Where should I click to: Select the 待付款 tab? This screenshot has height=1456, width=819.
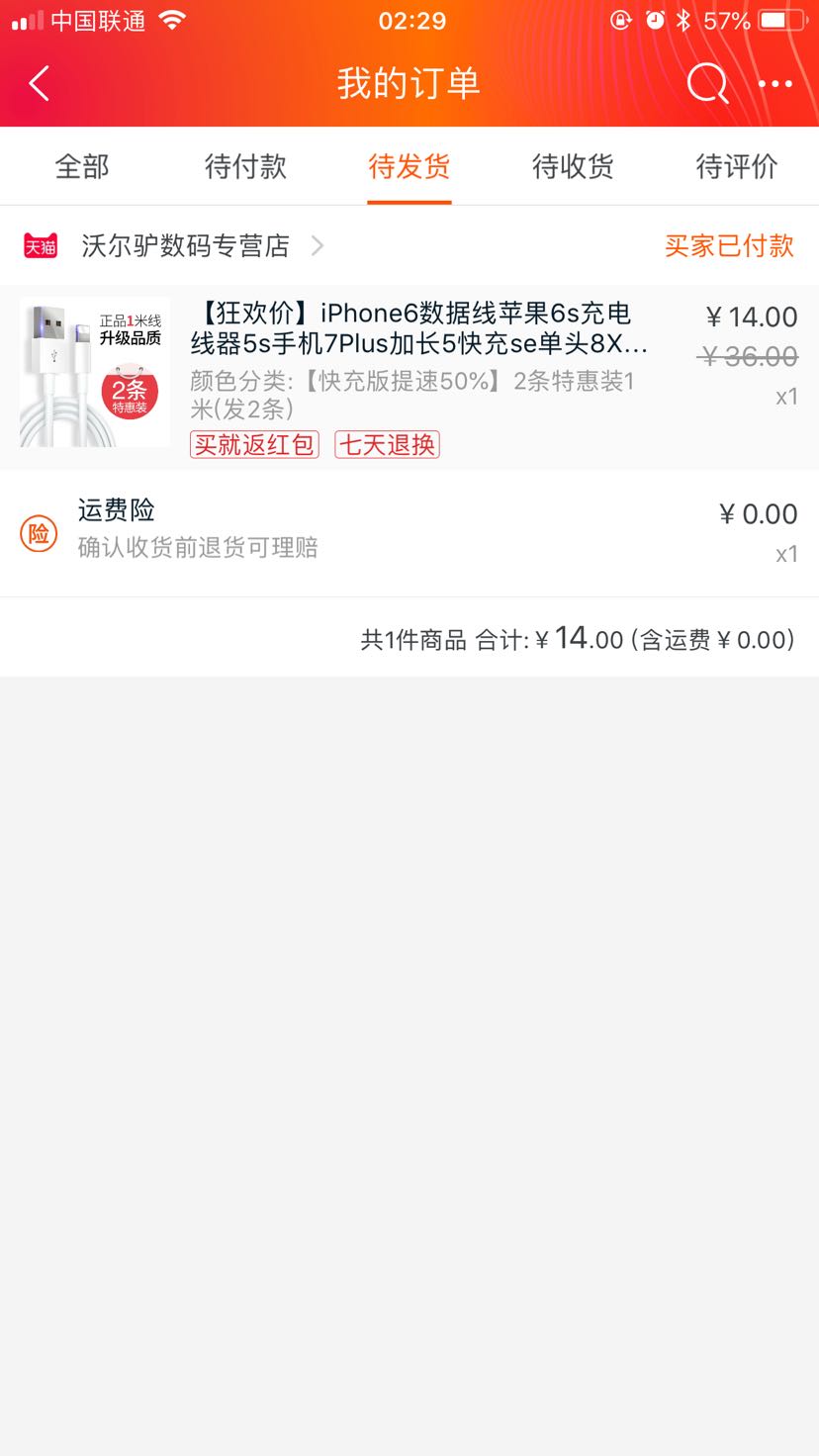pyautogui.click(x=244, y=167)
